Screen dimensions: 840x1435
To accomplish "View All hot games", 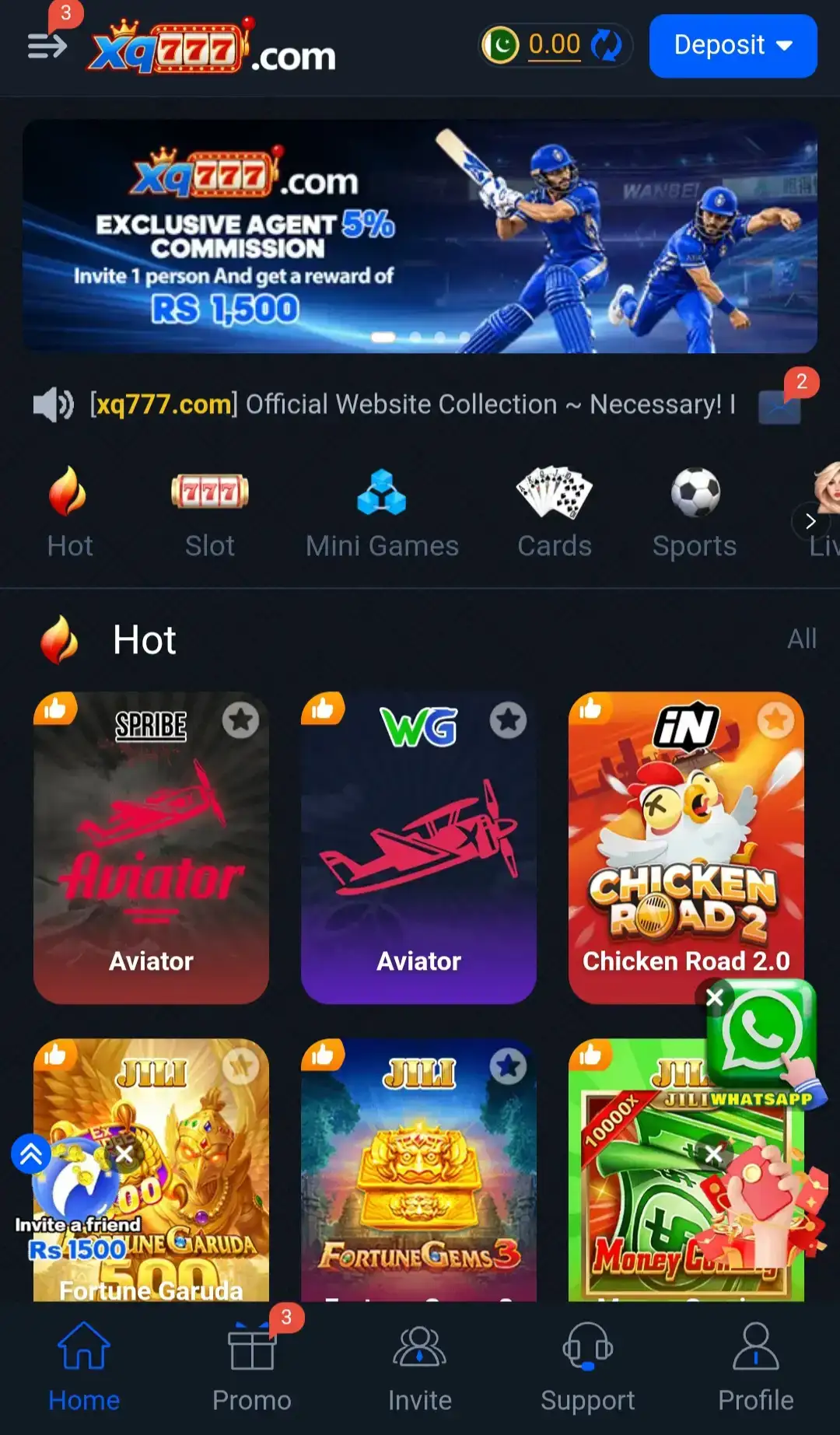I will click(802, 639).
